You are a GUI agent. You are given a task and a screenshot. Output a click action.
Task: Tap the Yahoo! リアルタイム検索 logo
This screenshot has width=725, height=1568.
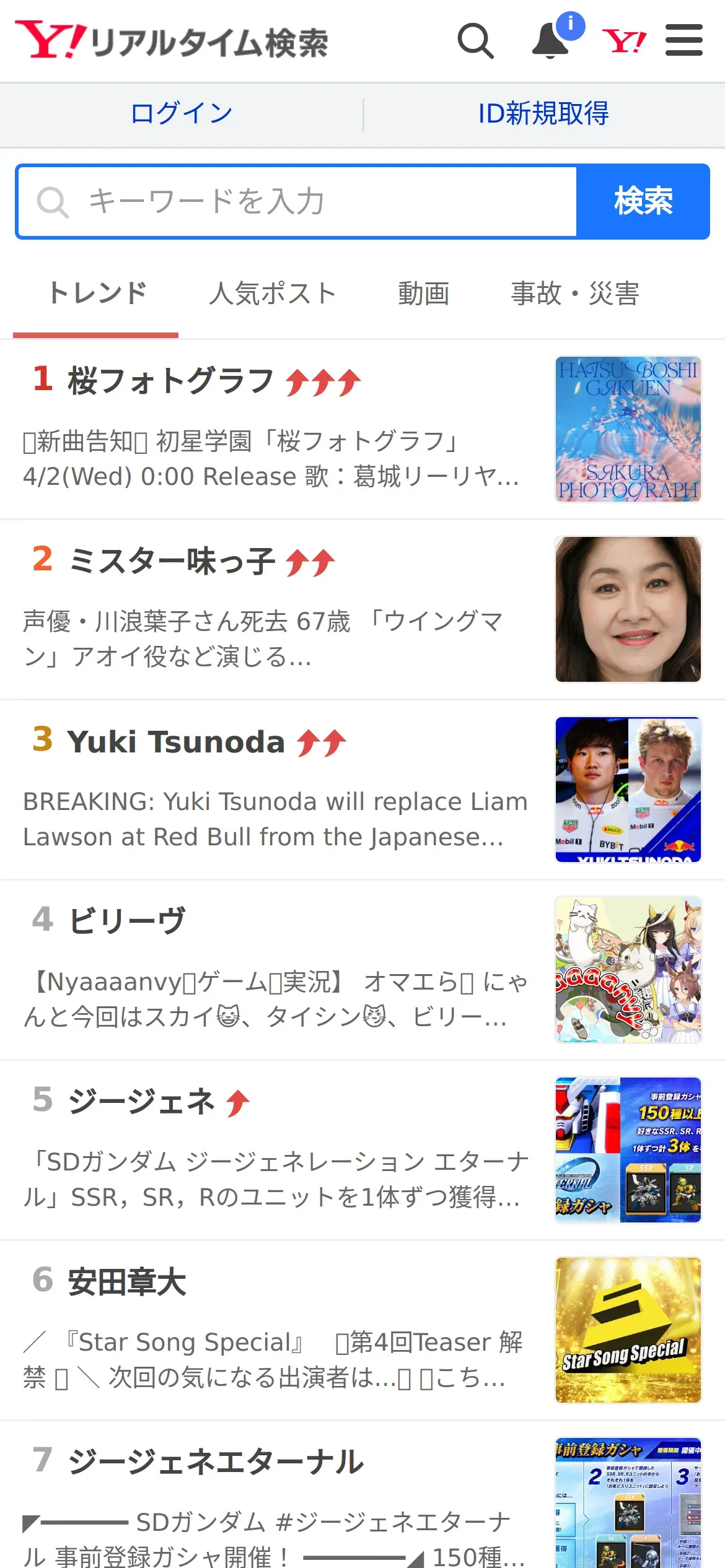point(172,41)
